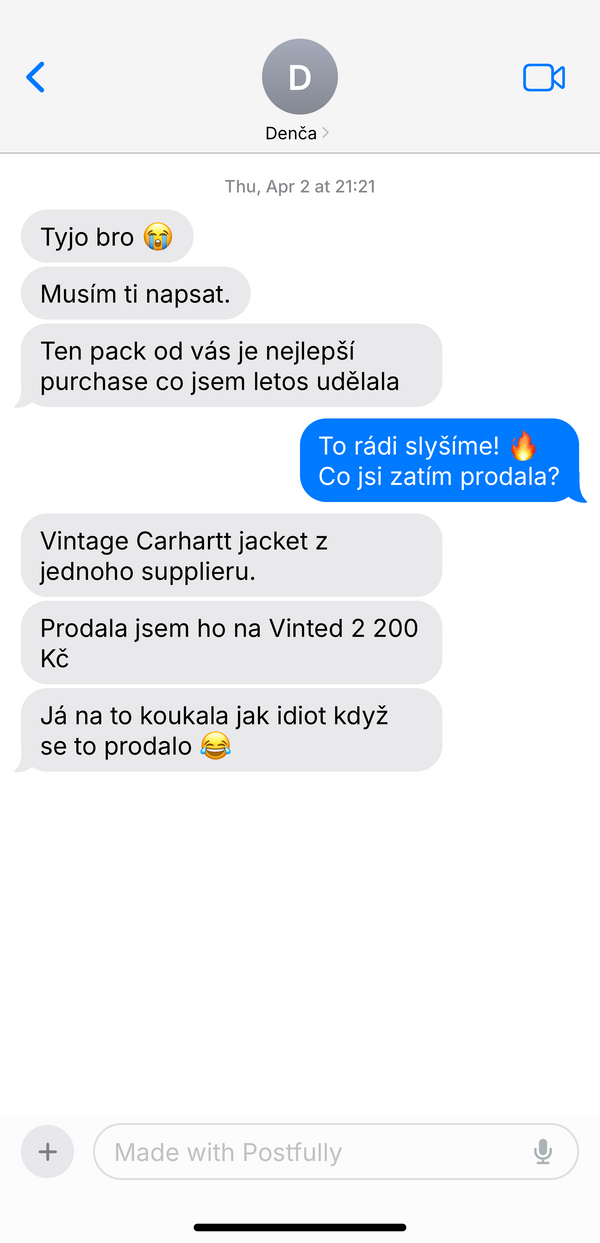This screenshot has height=1243, width=600.
Task: Start a video call with Denča
Action: (x=543, y=77)
